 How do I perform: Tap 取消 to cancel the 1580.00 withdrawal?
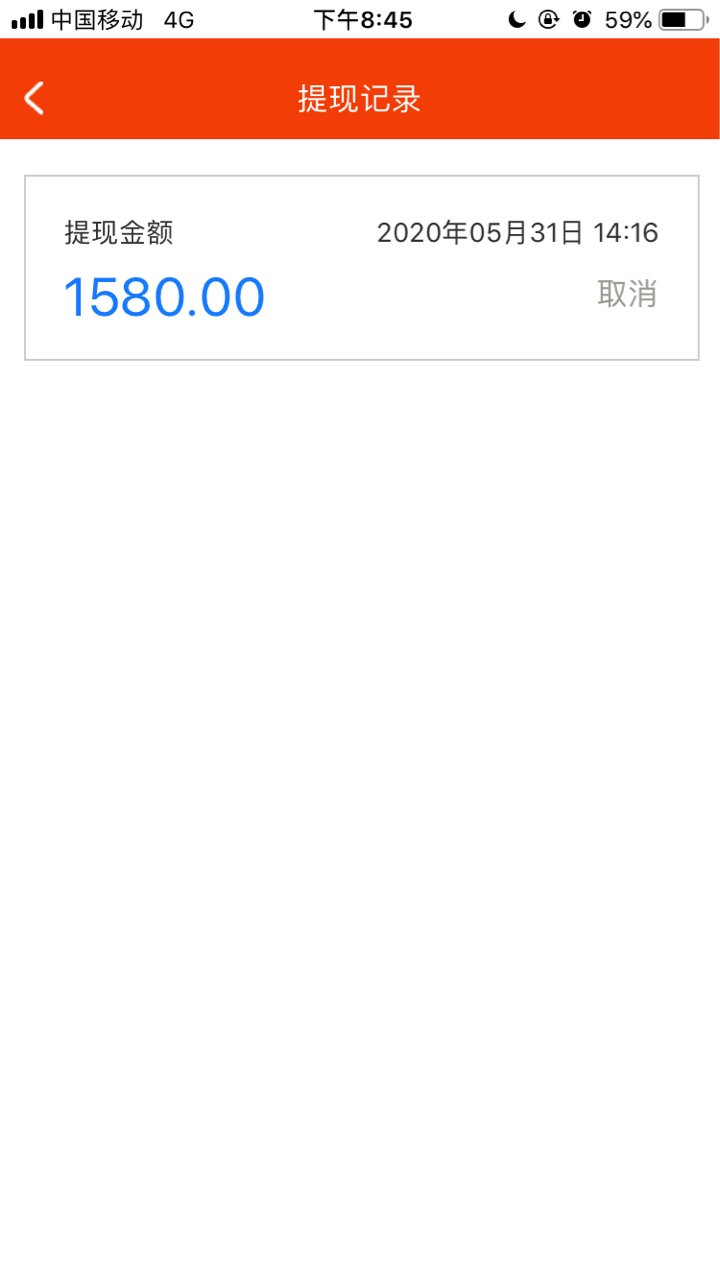tap(627, 294)
